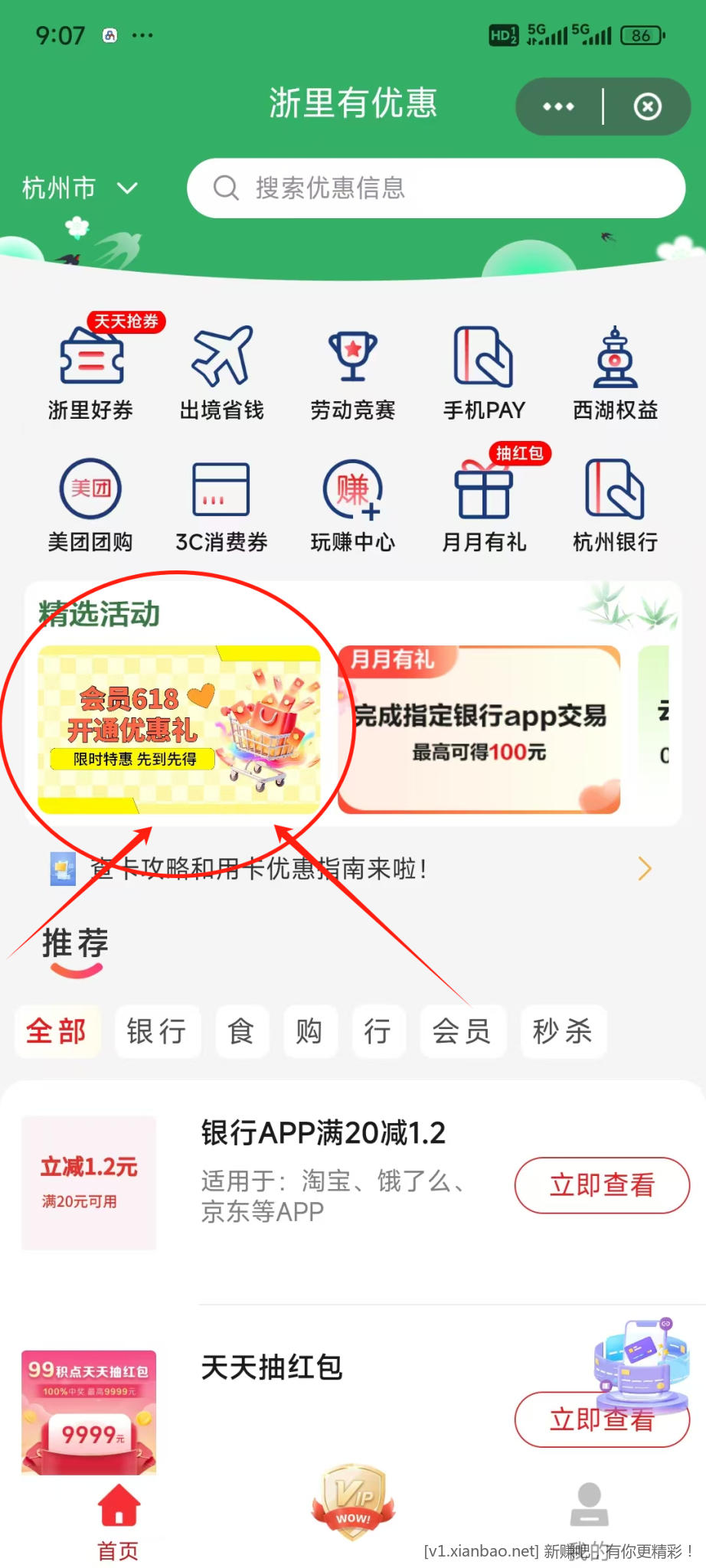Open the 杭州市 city selector
This screenshot has width=706, height=1568.
click(x=80, y=188)
